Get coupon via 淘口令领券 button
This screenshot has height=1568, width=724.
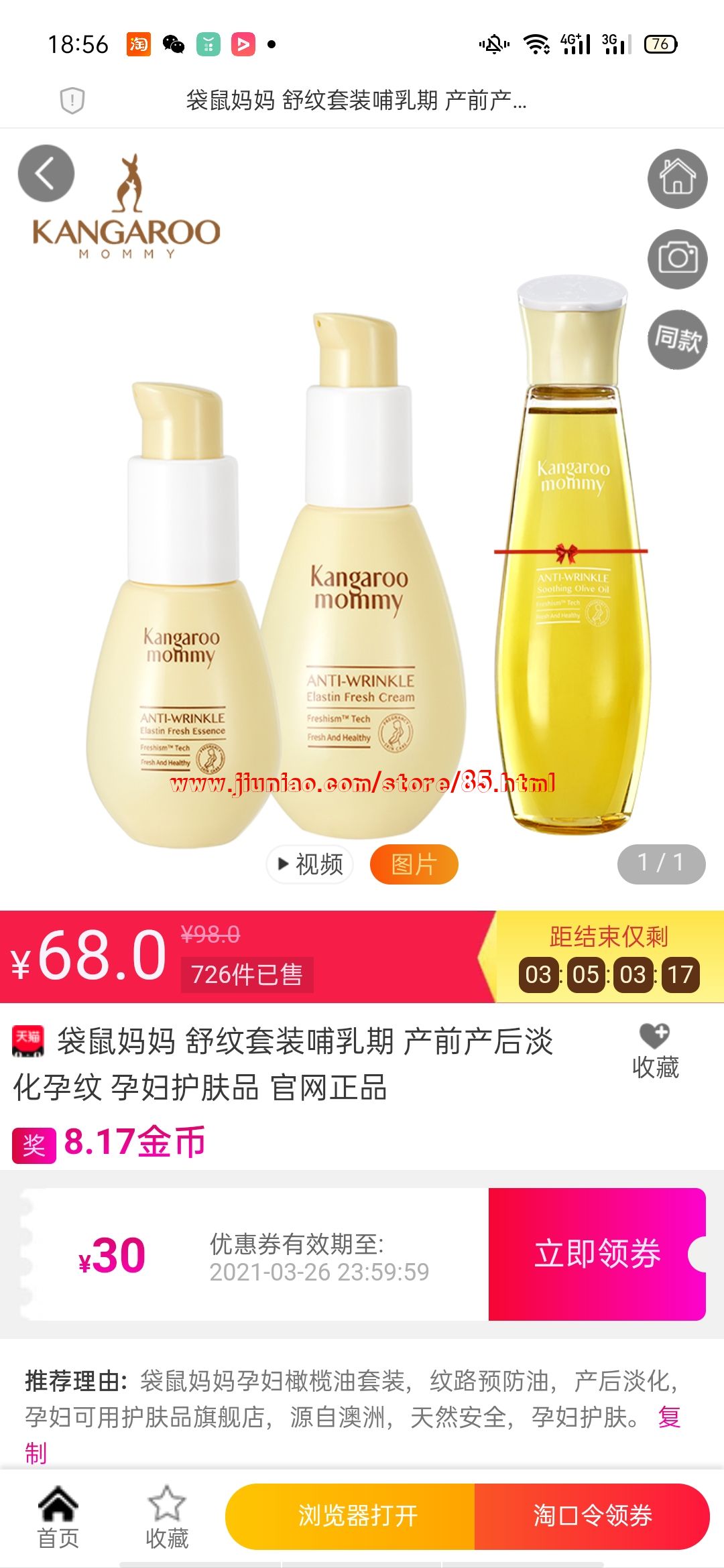click(x=592, y=1516)
